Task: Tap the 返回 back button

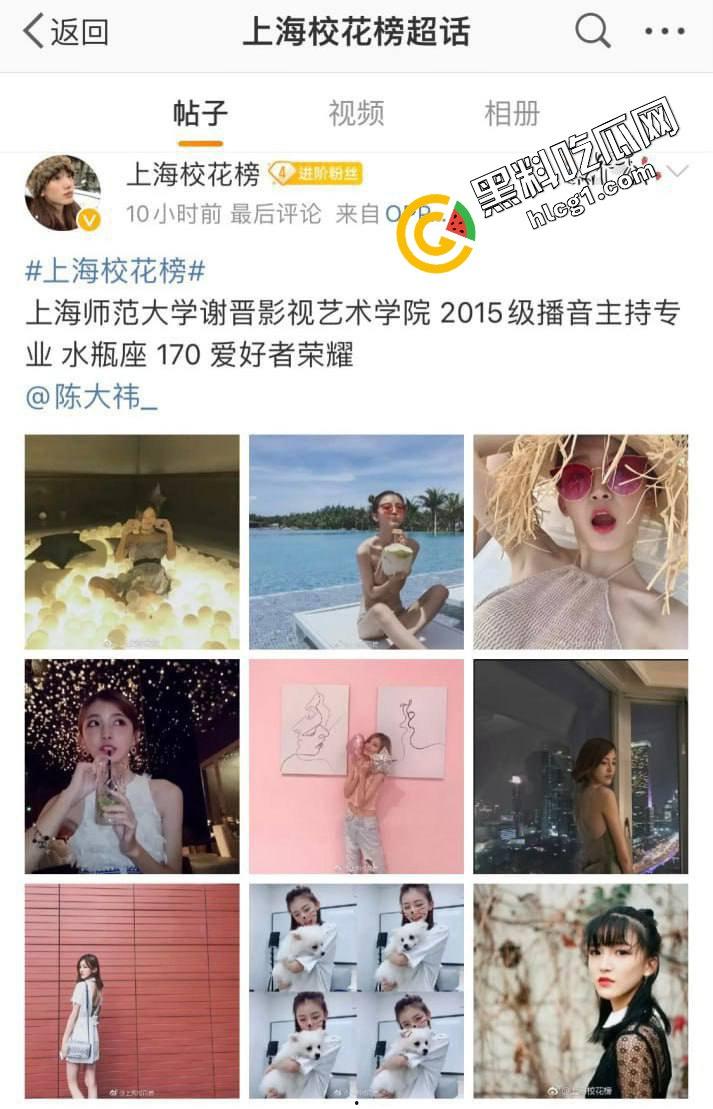Action: coord(66,33)
